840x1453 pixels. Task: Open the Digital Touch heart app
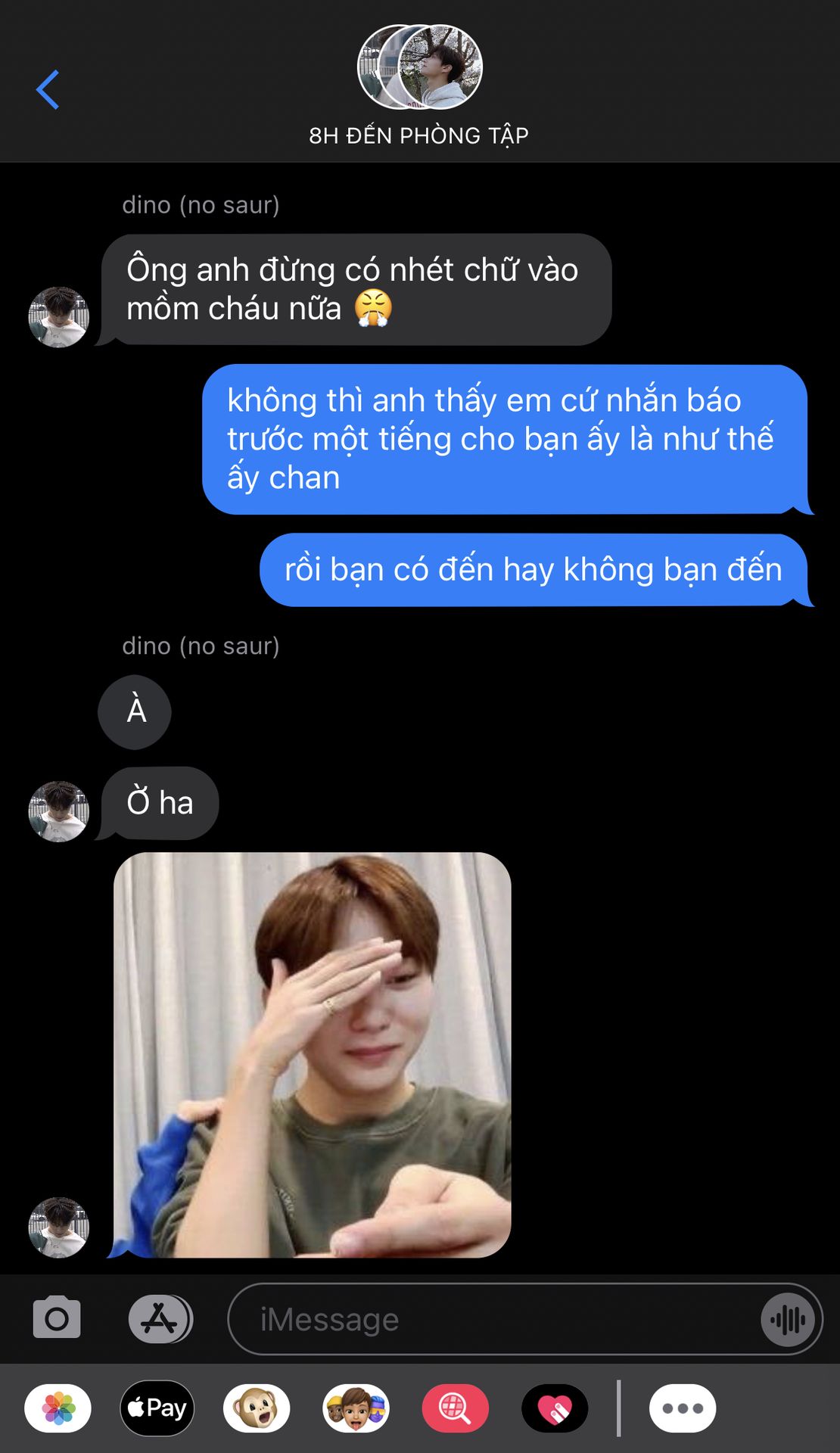555,1408
